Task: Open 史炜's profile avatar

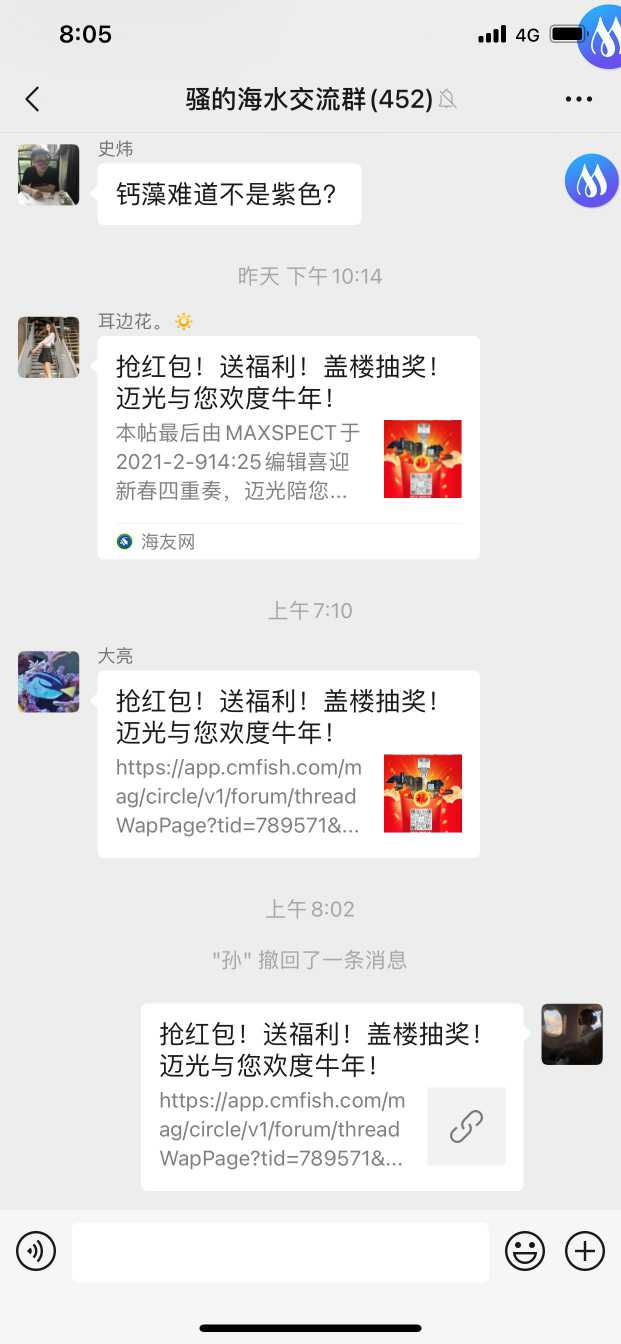Action: tap(48, 175)
